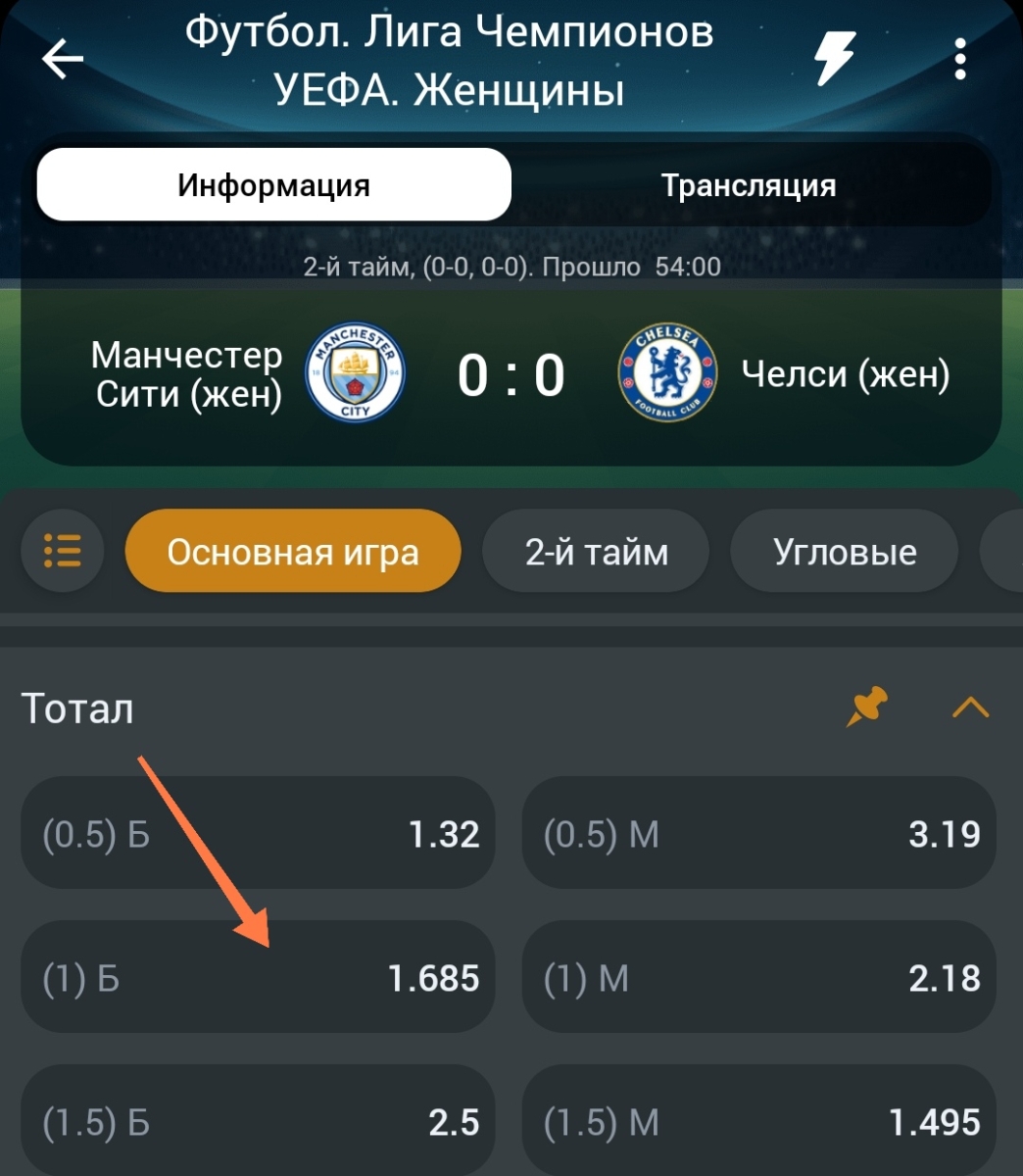The height and width of the screenshot is (1176, 1023).
Task: Tap the lightning bolt quick bet icon
Action: (x=835, y=59)
